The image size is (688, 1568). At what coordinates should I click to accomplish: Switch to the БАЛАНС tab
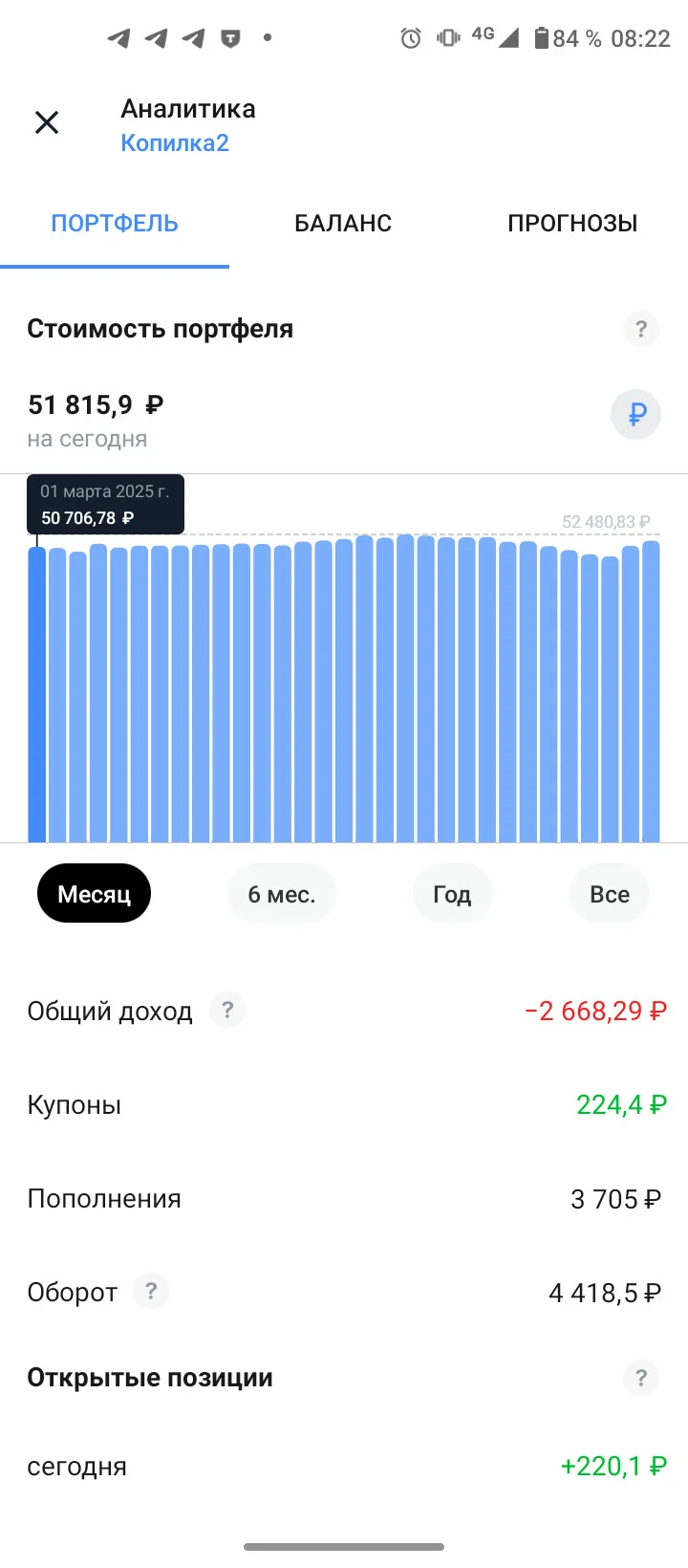pos(343,224)
